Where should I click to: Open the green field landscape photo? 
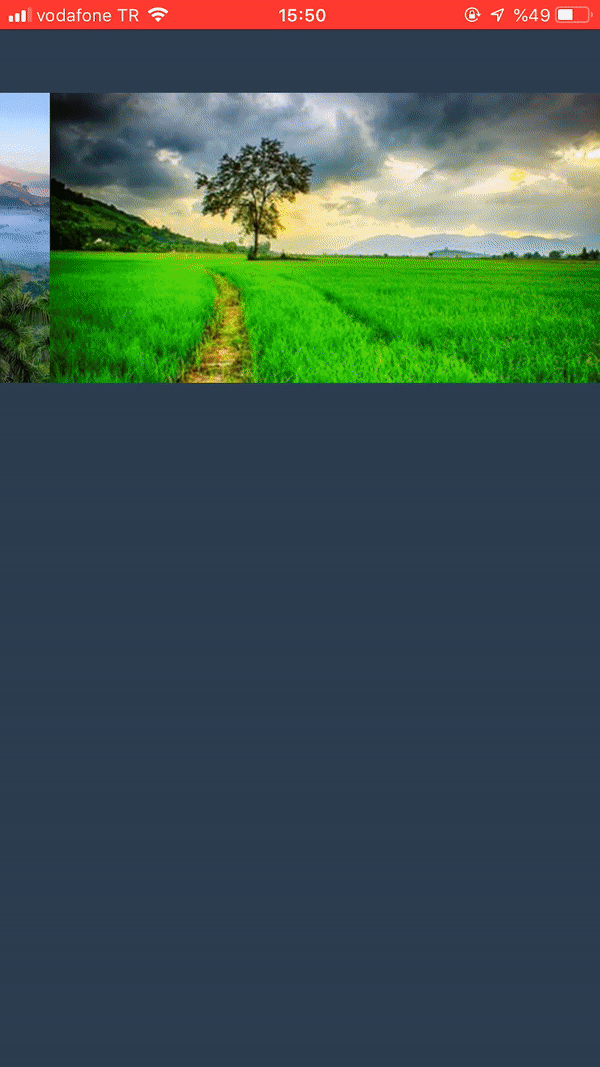pyautogui.click(x=325, y=238)
